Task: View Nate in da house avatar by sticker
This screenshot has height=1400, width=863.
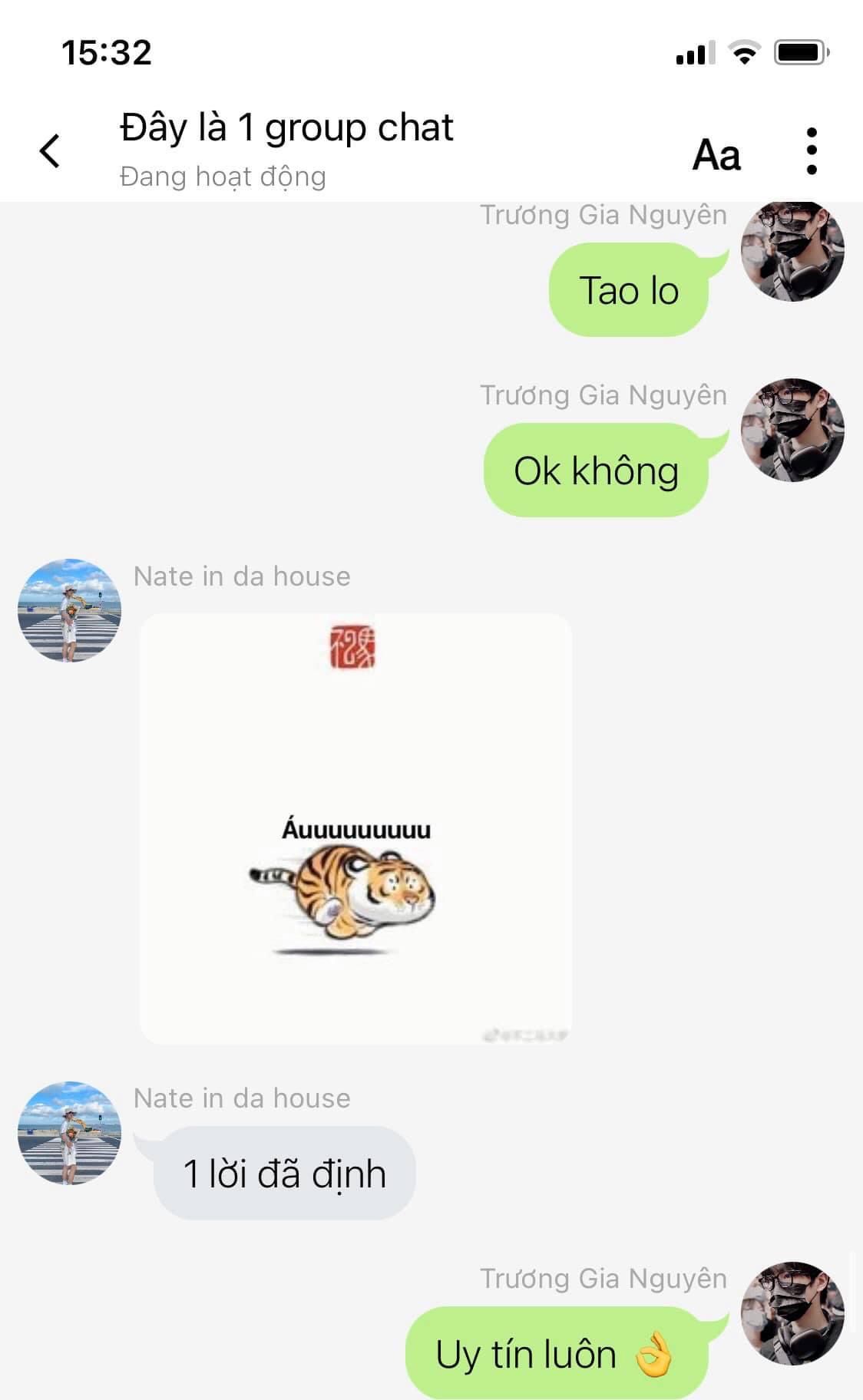Action: (69, 610)
